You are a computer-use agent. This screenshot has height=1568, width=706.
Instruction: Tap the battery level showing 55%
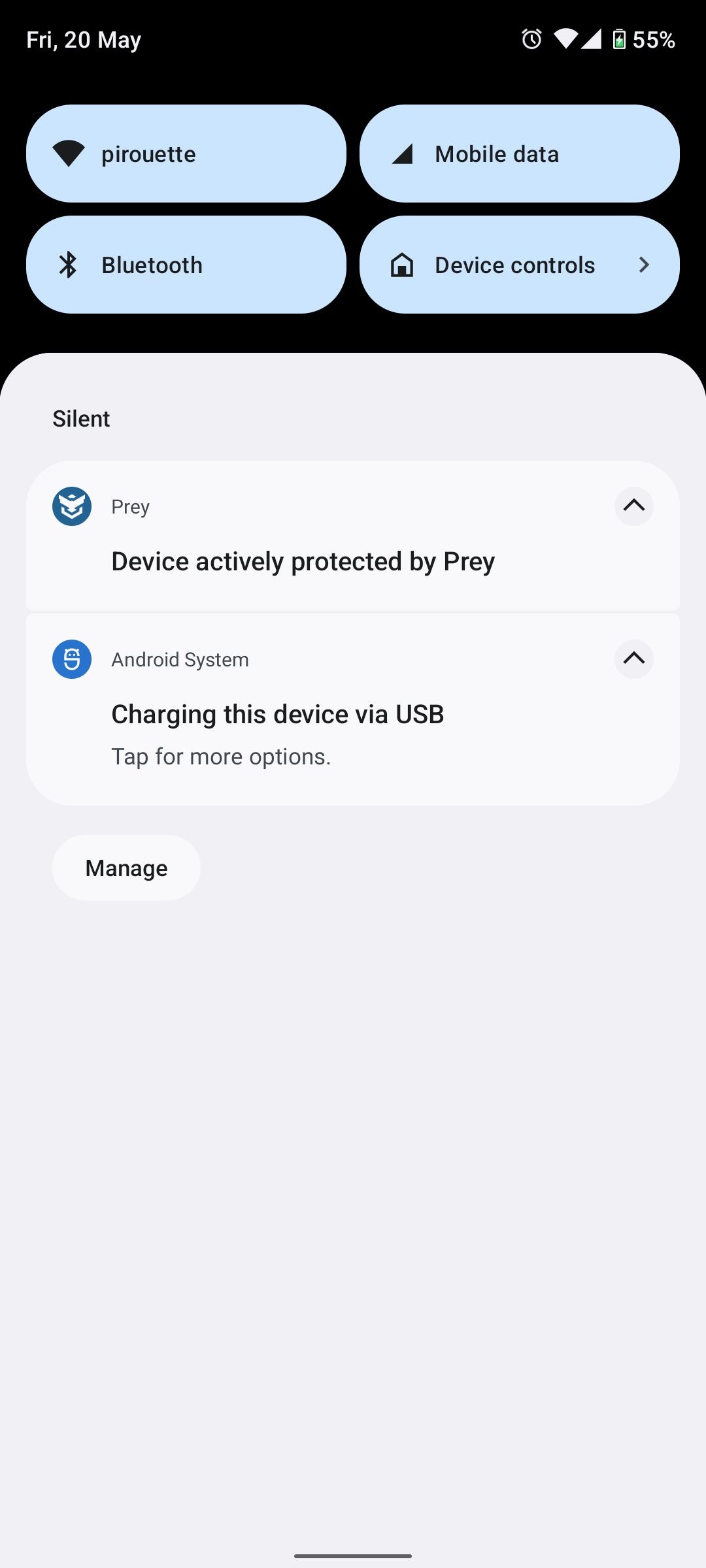652,40
